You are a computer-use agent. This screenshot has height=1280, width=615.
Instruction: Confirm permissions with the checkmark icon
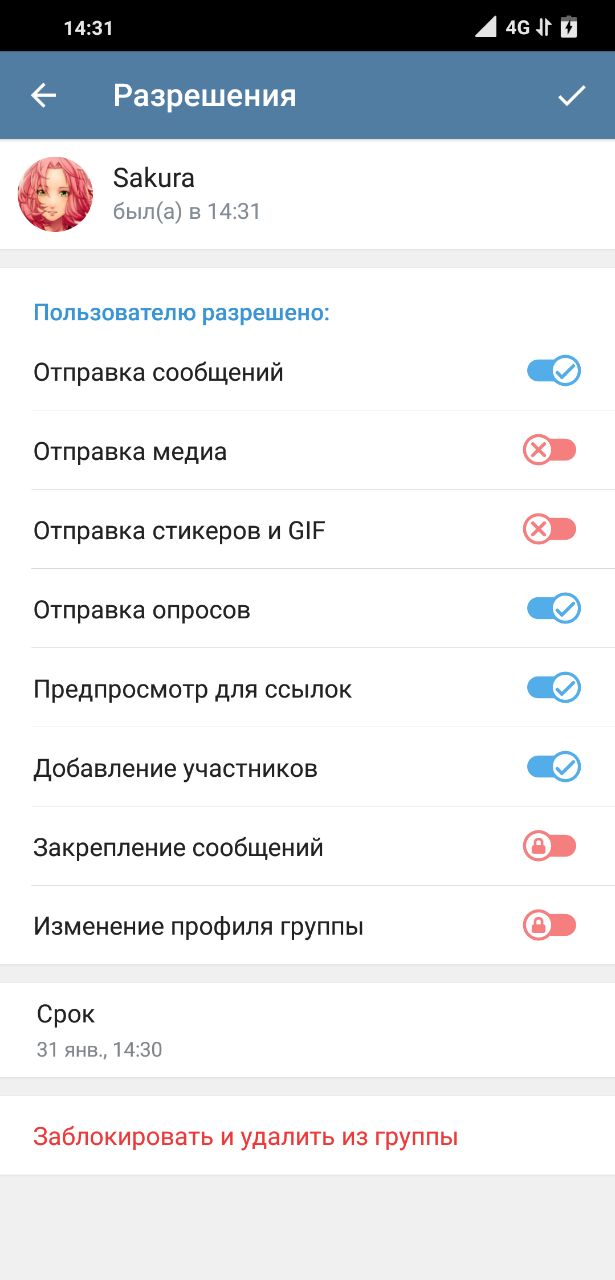click(571, 96)
